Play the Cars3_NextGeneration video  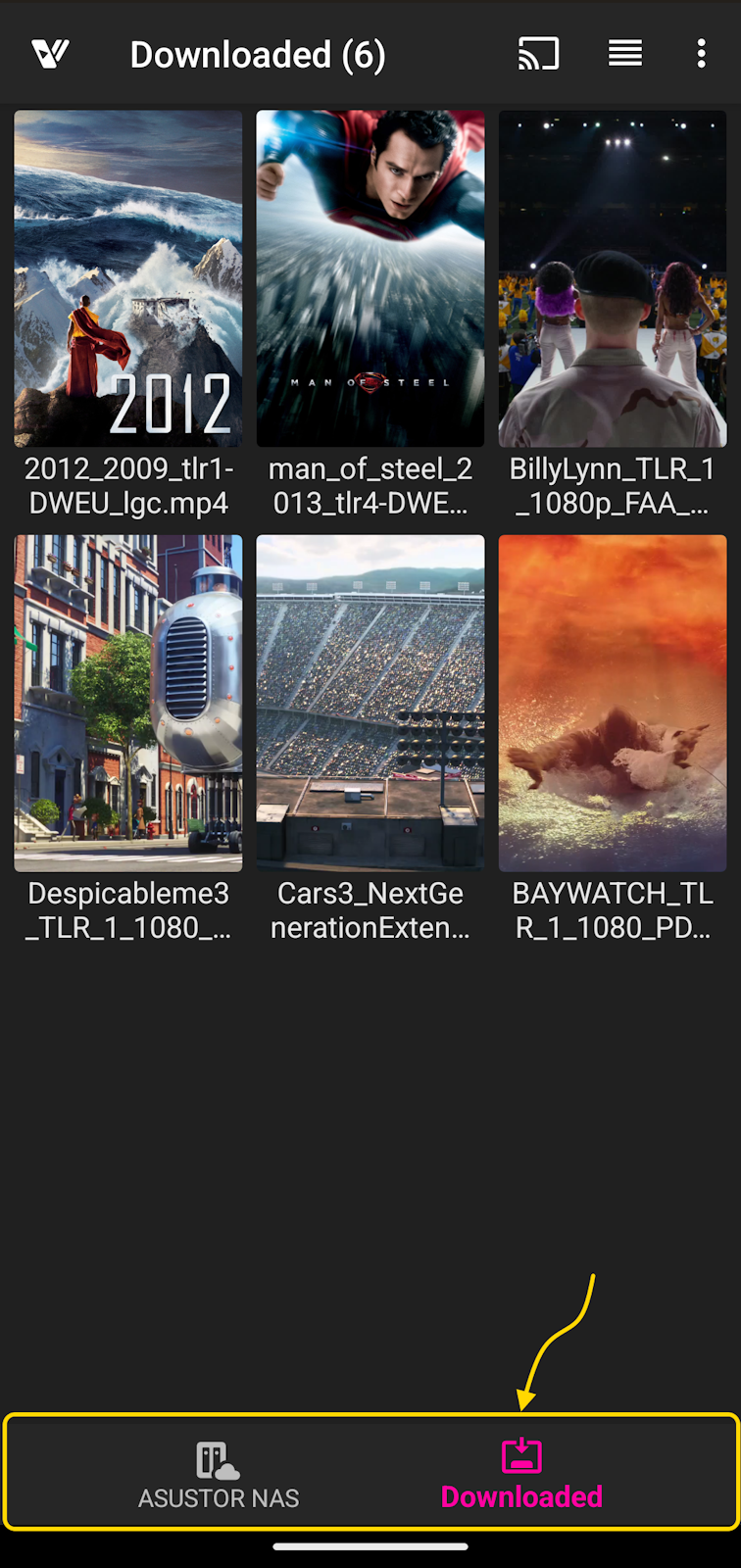pyautogui.click(x=370, y=703)
